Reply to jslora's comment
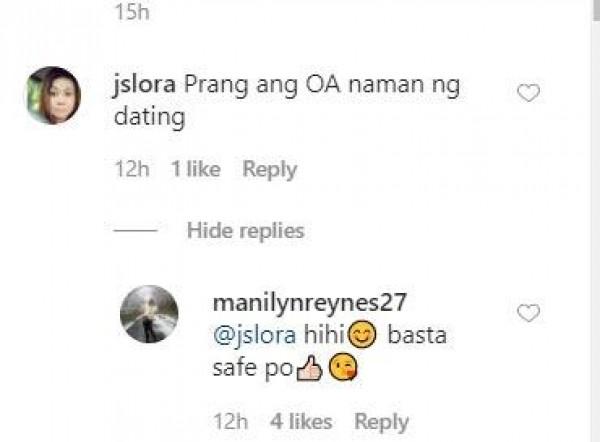600x442 pixels. tap(269, 170)
